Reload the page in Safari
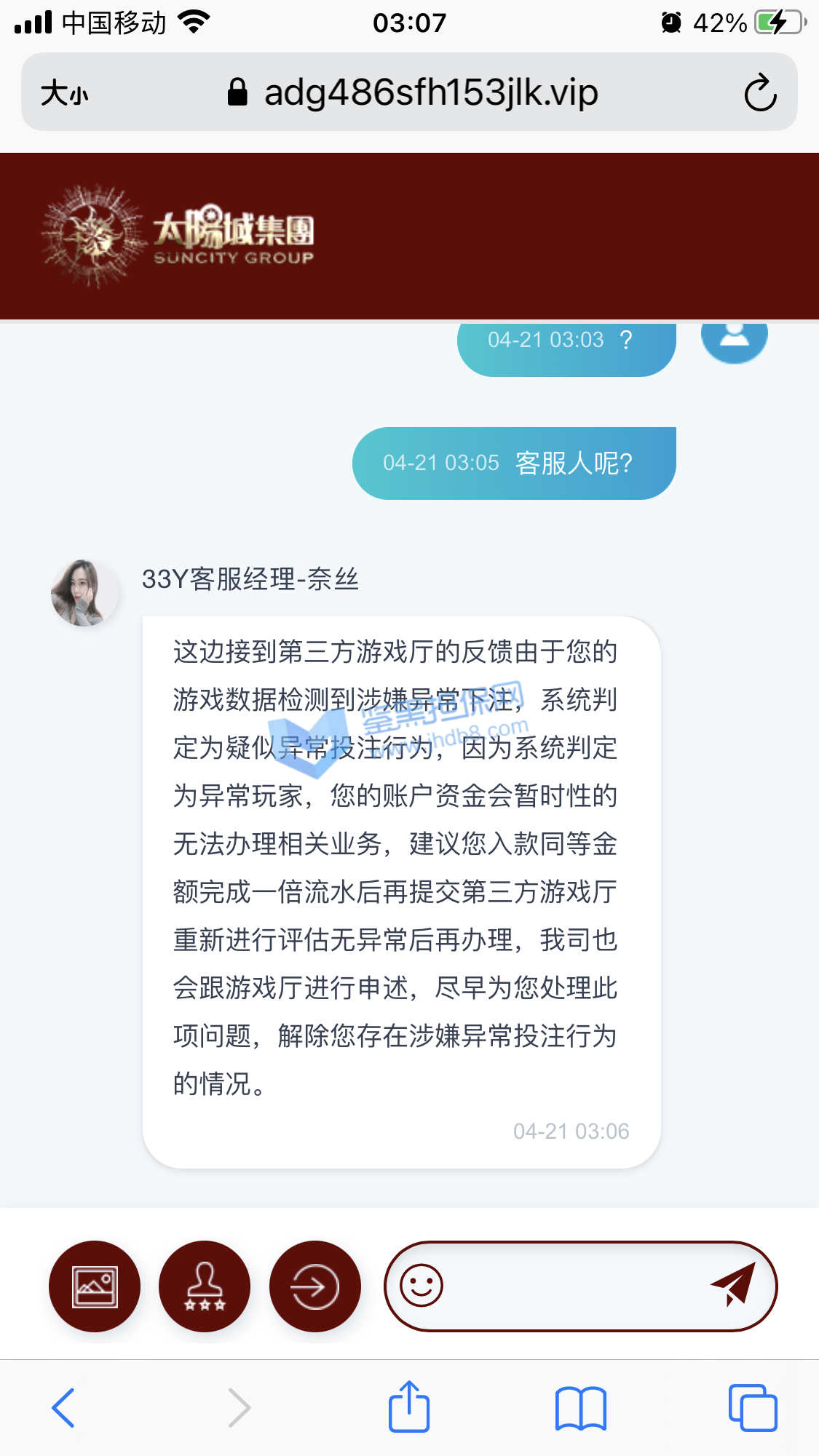This screenshot has width=819, height=1456. [x=760, y=92]
